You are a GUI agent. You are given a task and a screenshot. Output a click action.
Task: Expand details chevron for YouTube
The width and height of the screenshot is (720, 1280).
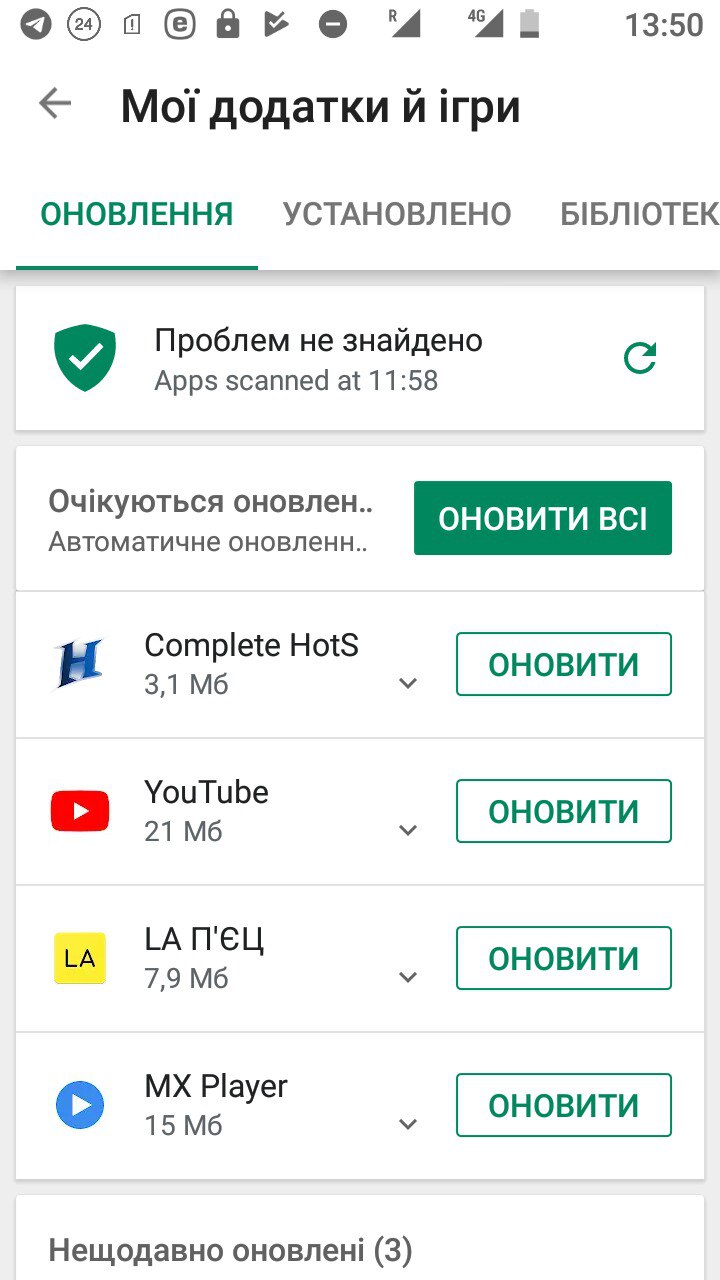click(407, 831)
